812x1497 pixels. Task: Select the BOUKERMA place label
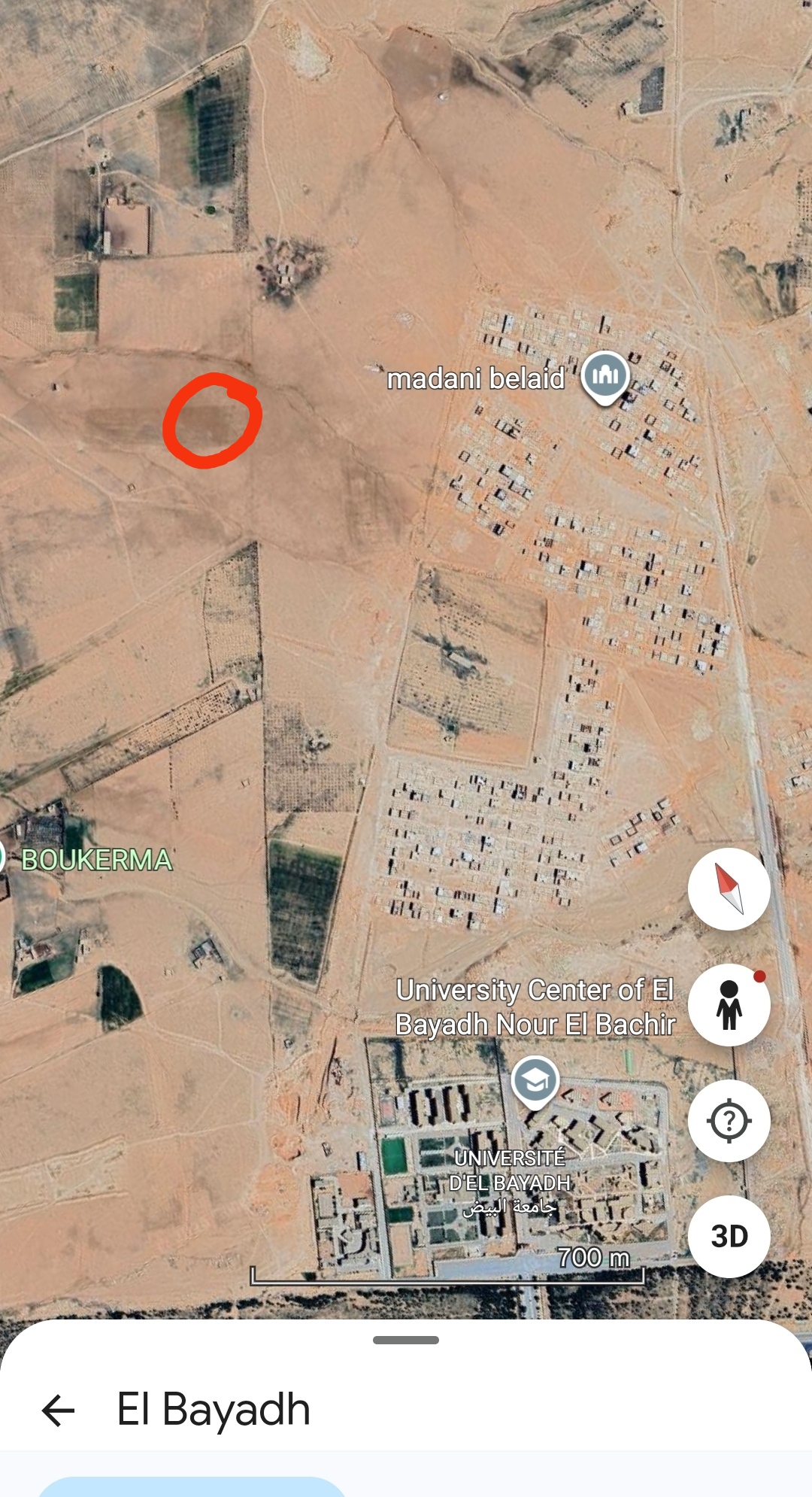96,860
